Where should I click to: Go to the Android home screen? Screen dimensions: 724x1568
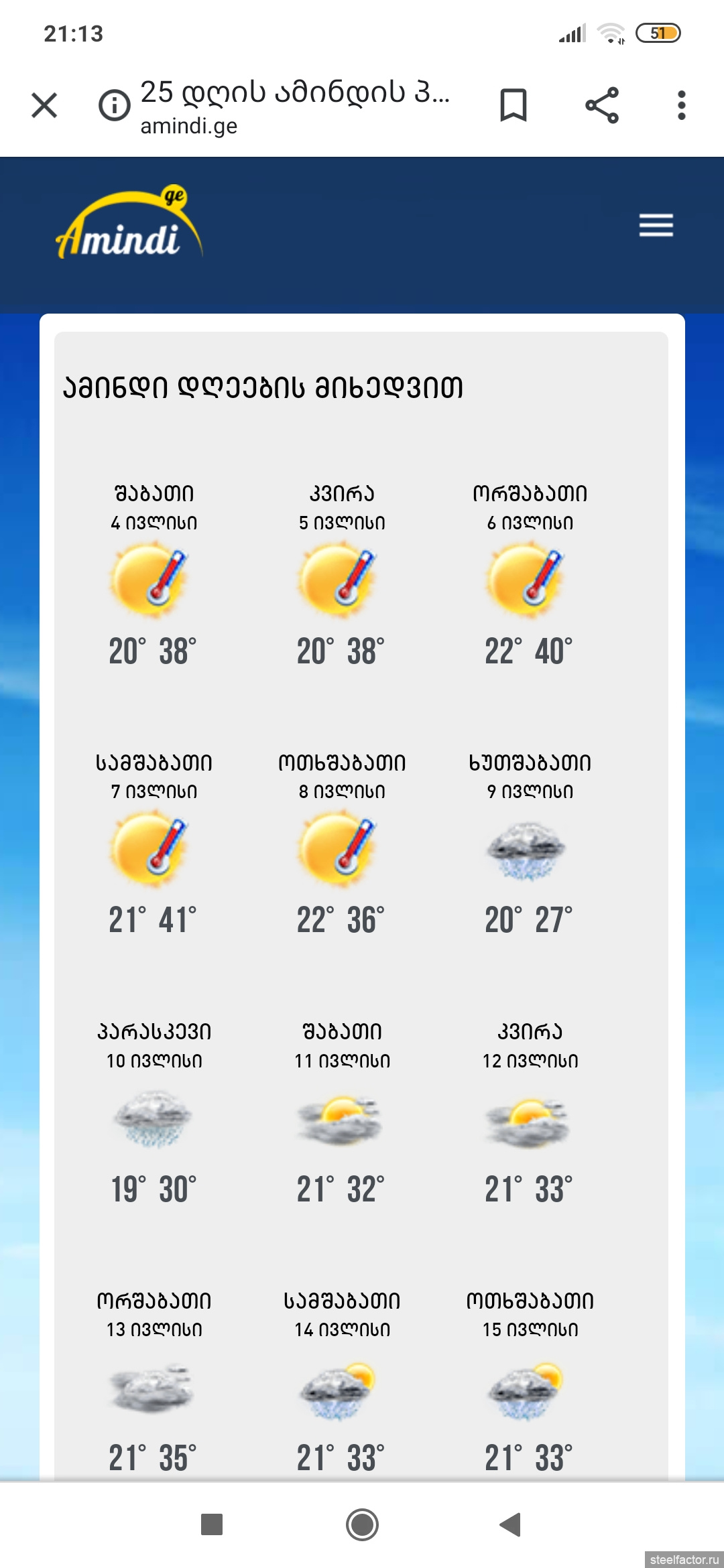point(362,1524)
